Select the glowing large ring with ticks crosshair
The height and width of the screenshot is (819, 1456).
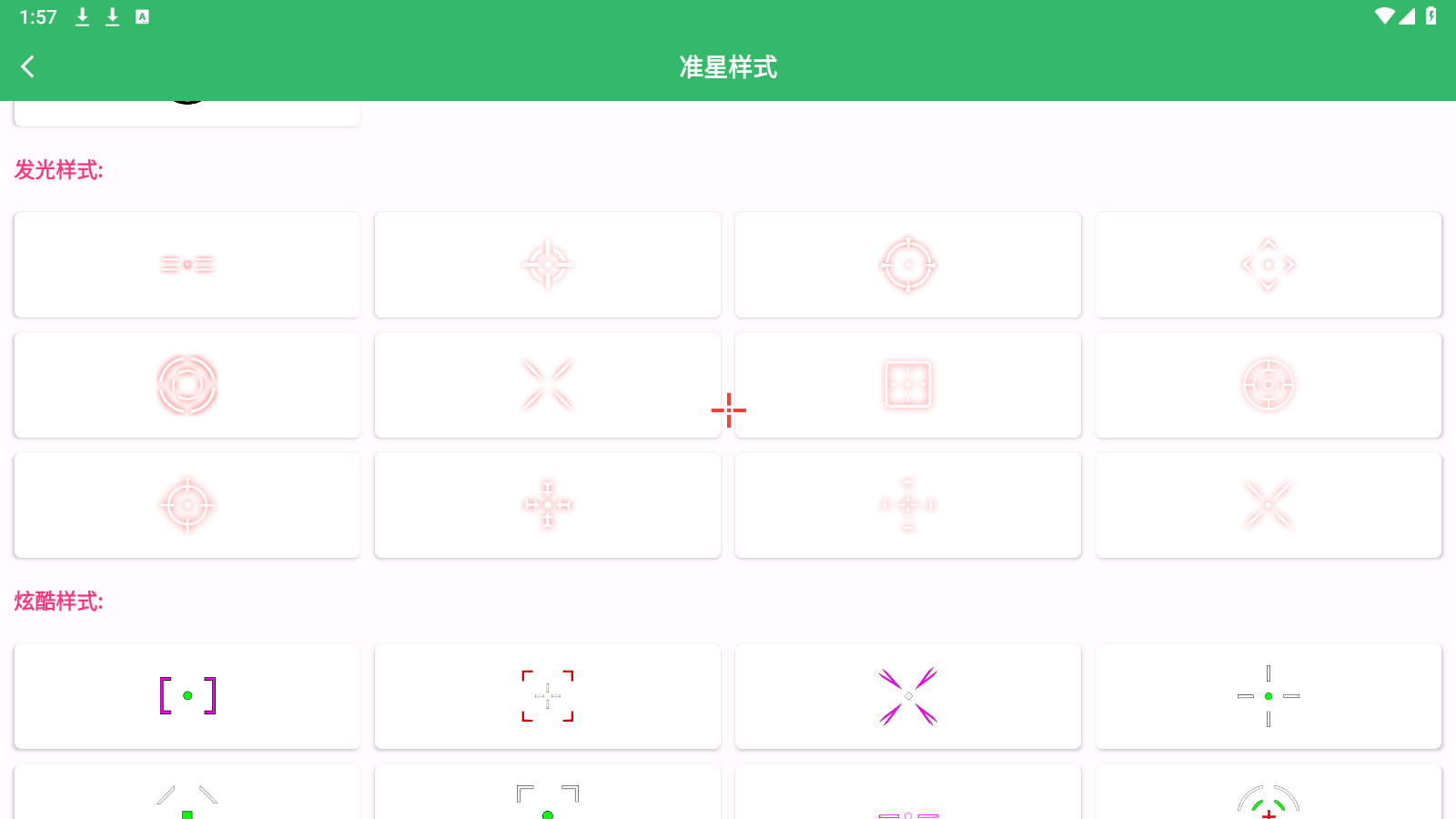click(908, 265)
